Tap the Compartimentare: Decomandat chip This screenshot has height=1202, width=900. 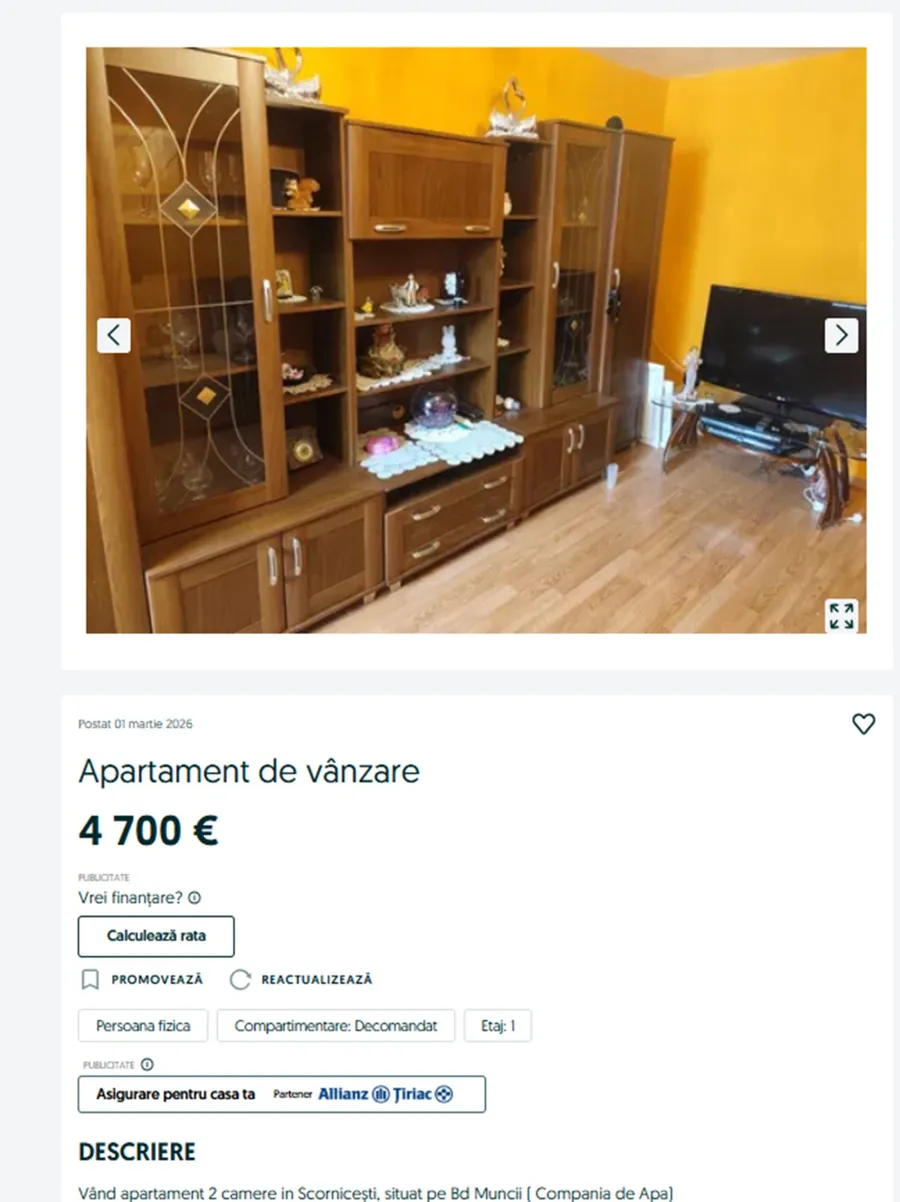point(335,1026)
